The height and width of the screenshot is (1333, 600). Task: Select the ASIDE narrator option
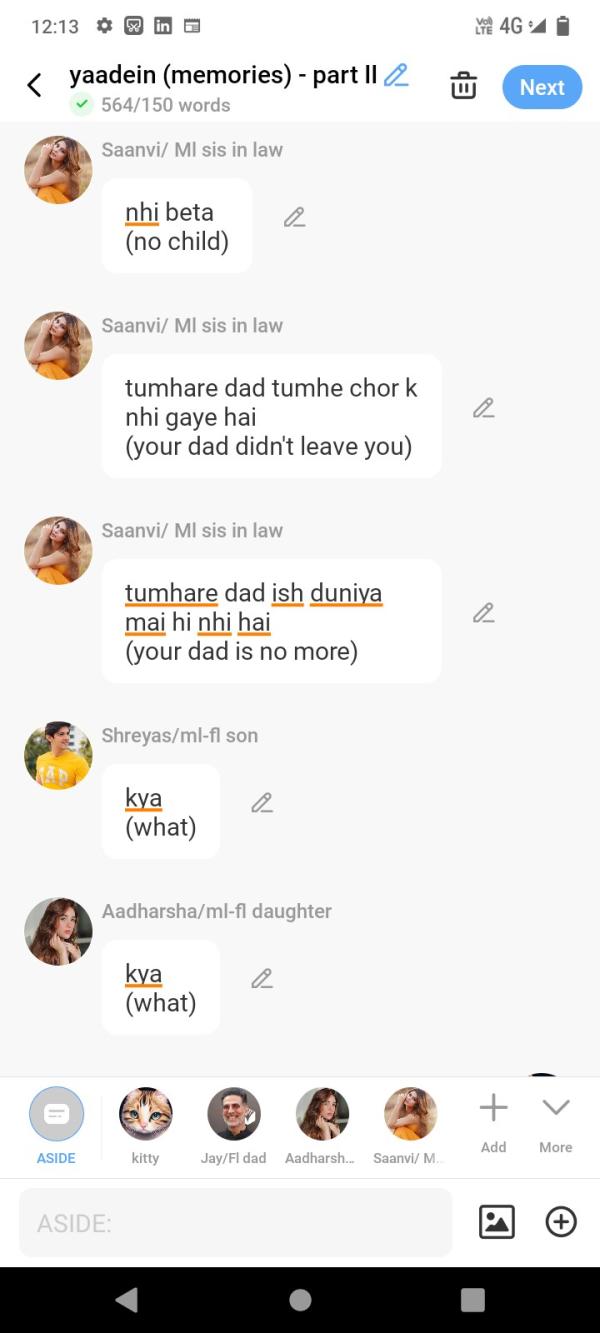point(56,1124)
